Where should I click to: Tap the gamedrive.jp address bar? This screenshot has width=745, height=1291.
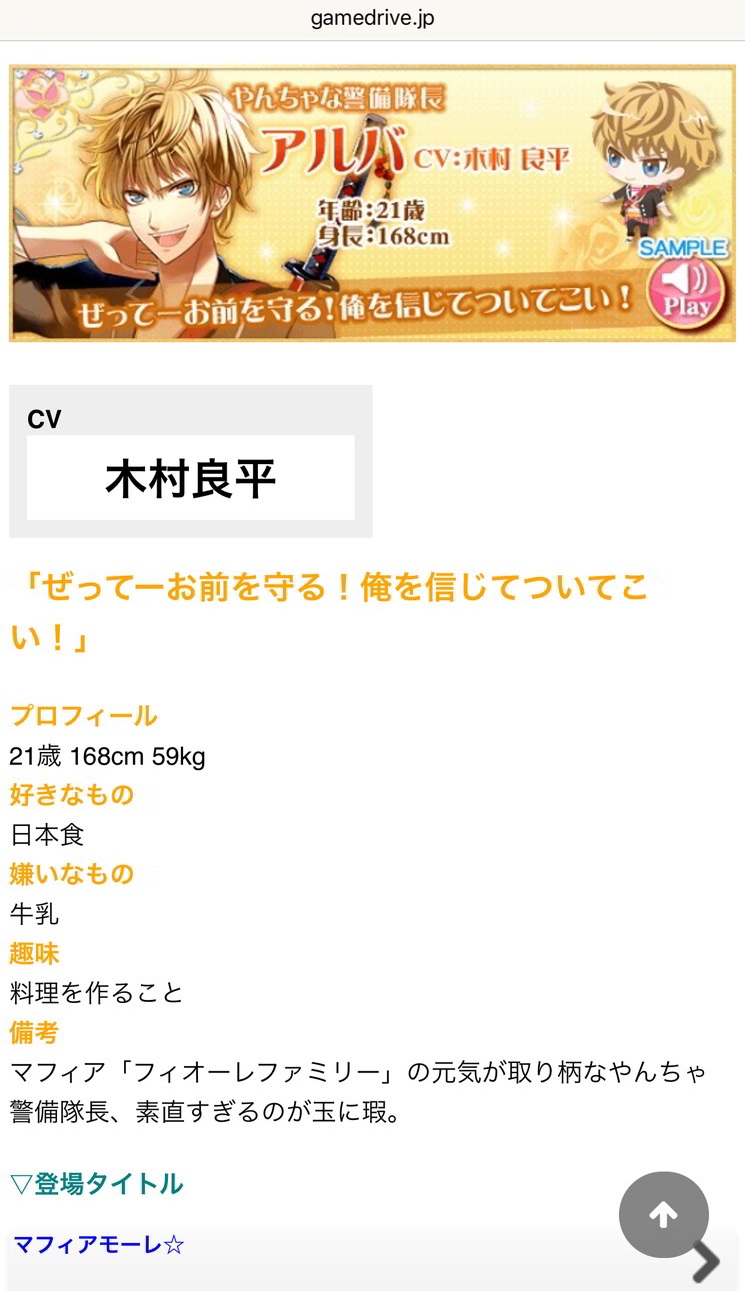coord(372,18)
